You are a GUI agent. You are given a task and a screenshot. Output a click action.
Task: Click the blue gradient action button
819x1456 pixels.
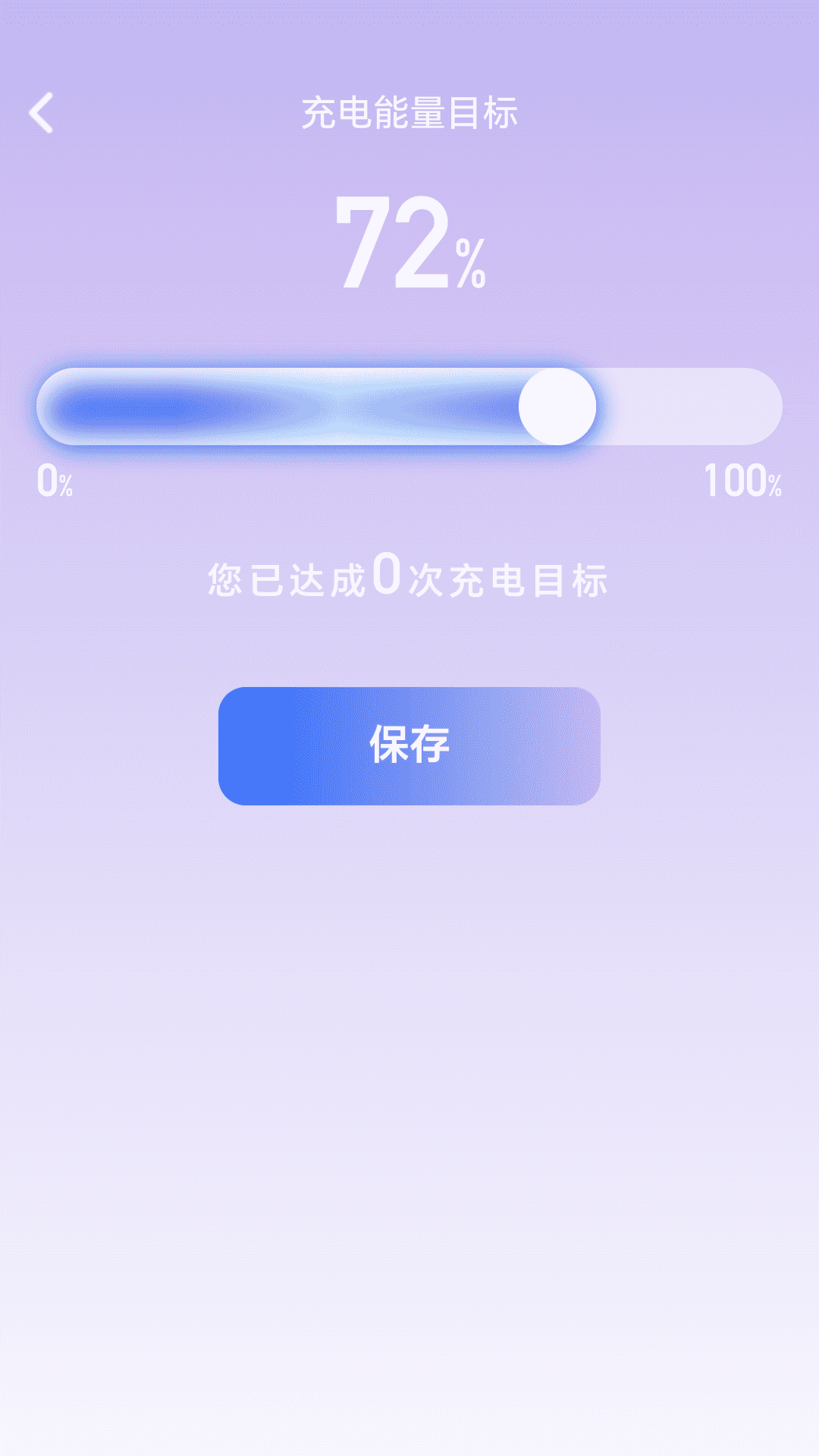click(409, 747)
